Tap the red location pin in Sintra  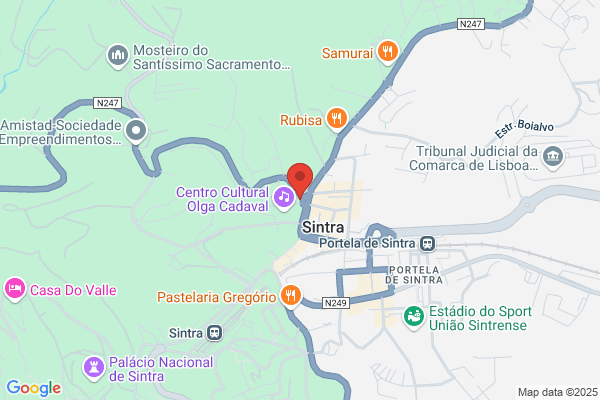300,180
